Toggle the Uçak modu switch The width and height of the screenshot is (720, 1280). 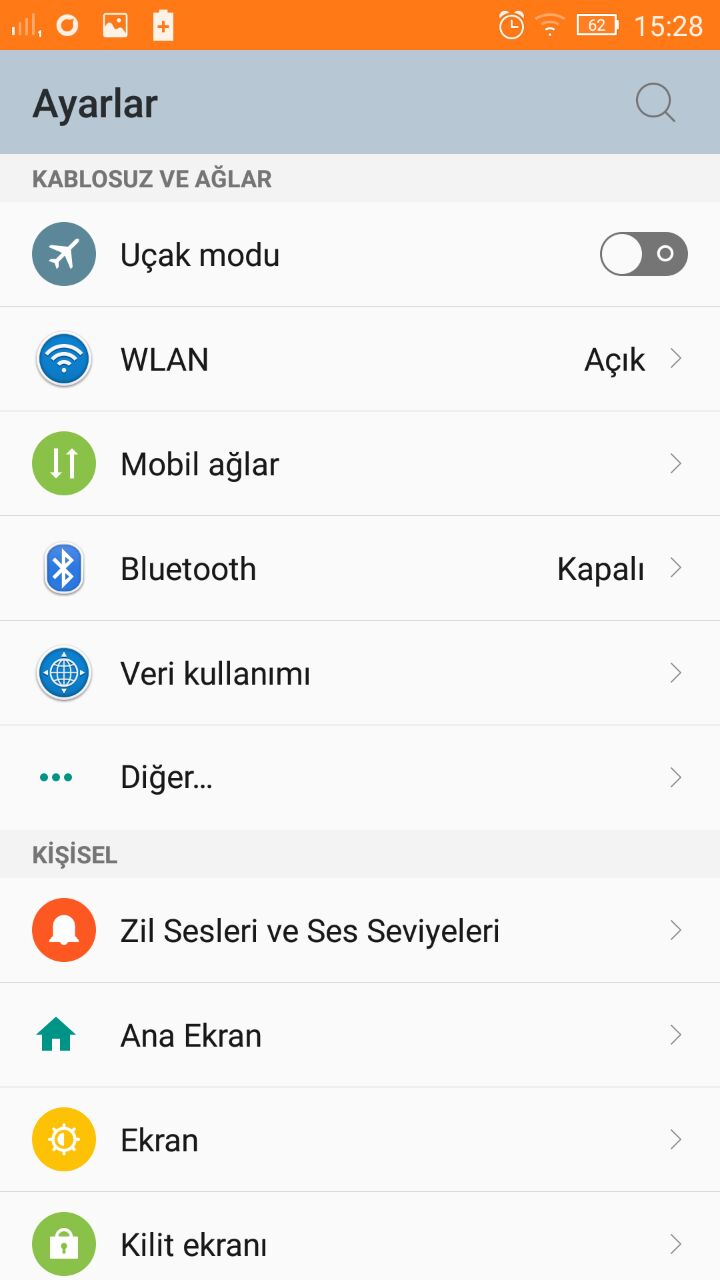[x=643, y=255]
